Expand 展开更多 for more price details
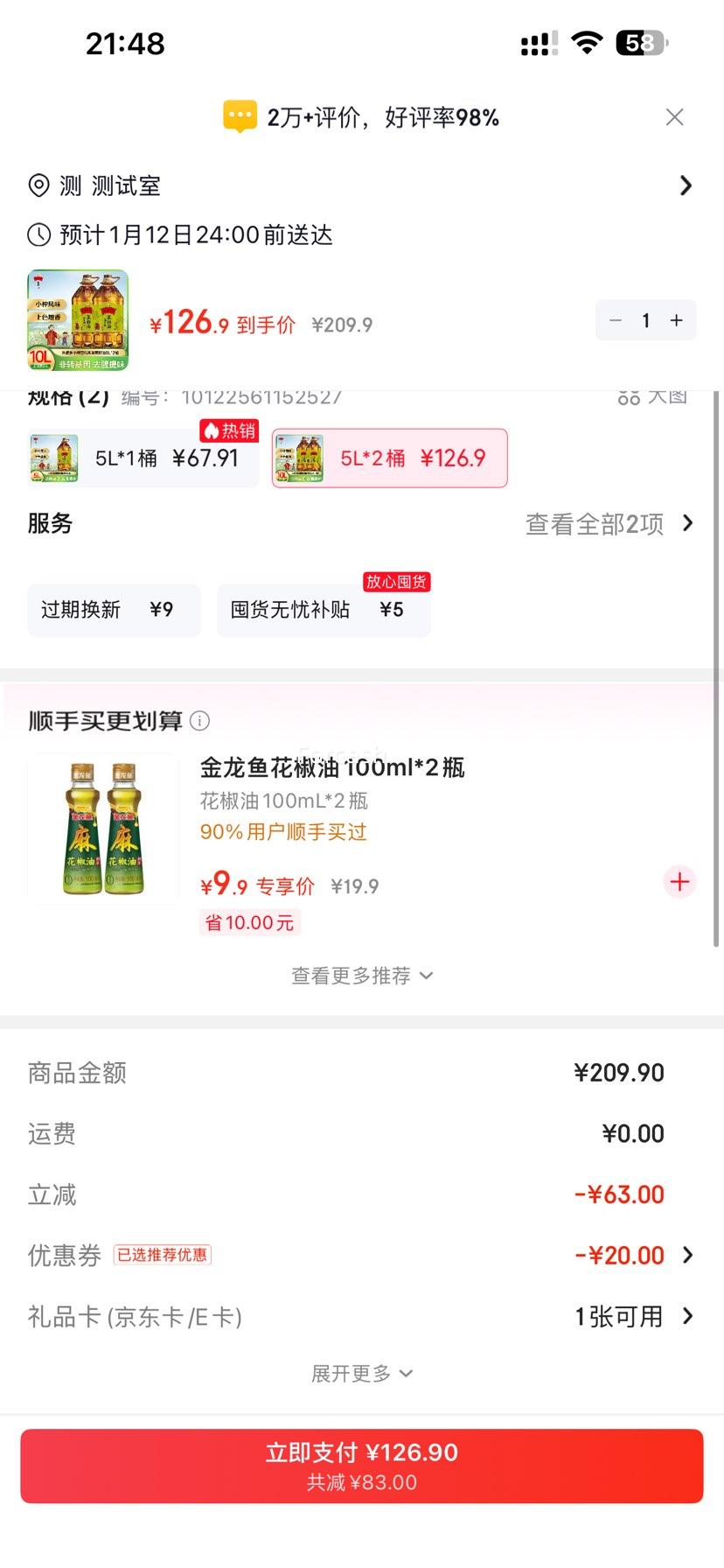This screenshot has height=1568, width=724. coord(362,1373)
